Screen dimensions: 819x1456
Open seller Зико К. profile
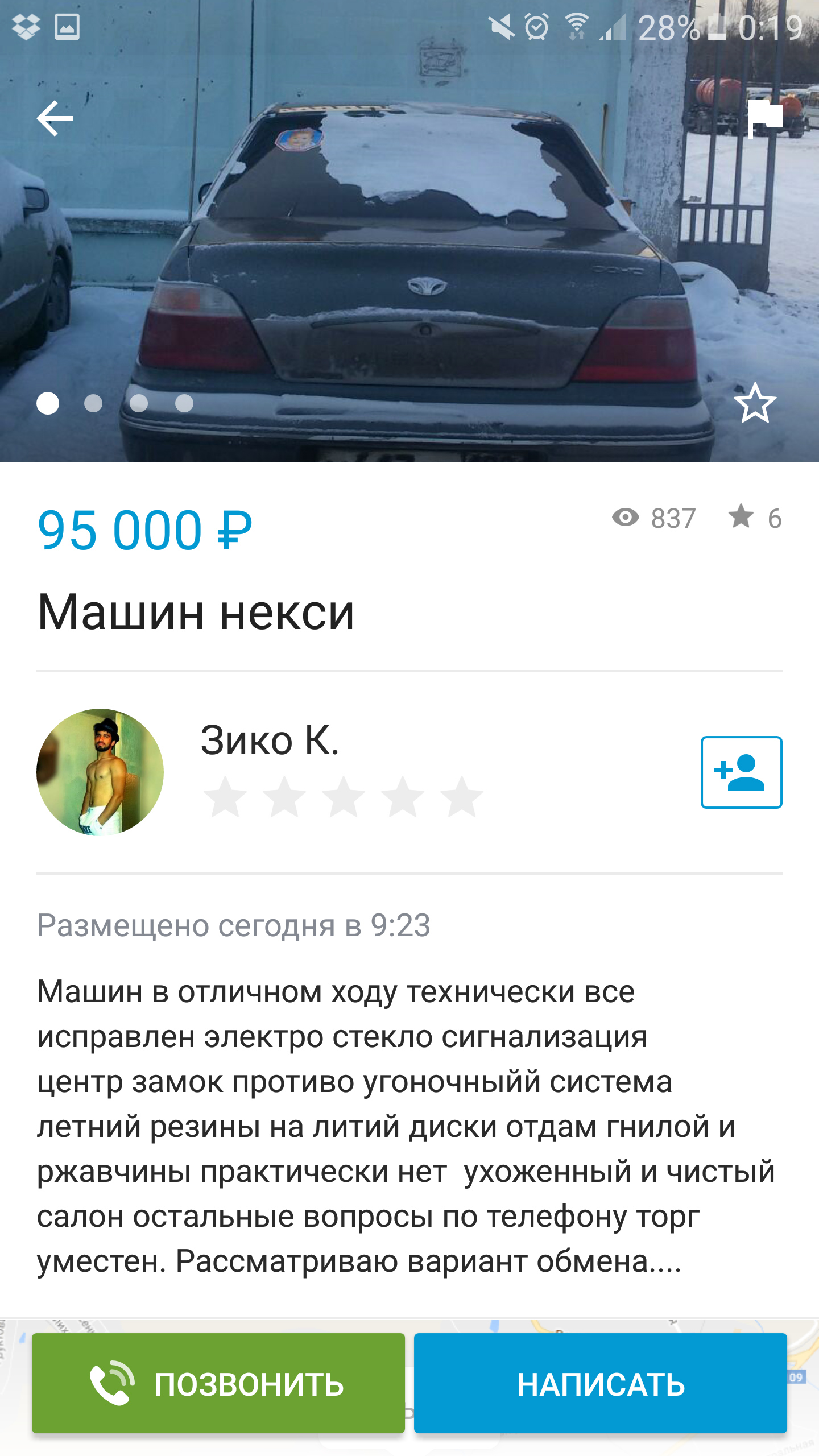point(270,741)
